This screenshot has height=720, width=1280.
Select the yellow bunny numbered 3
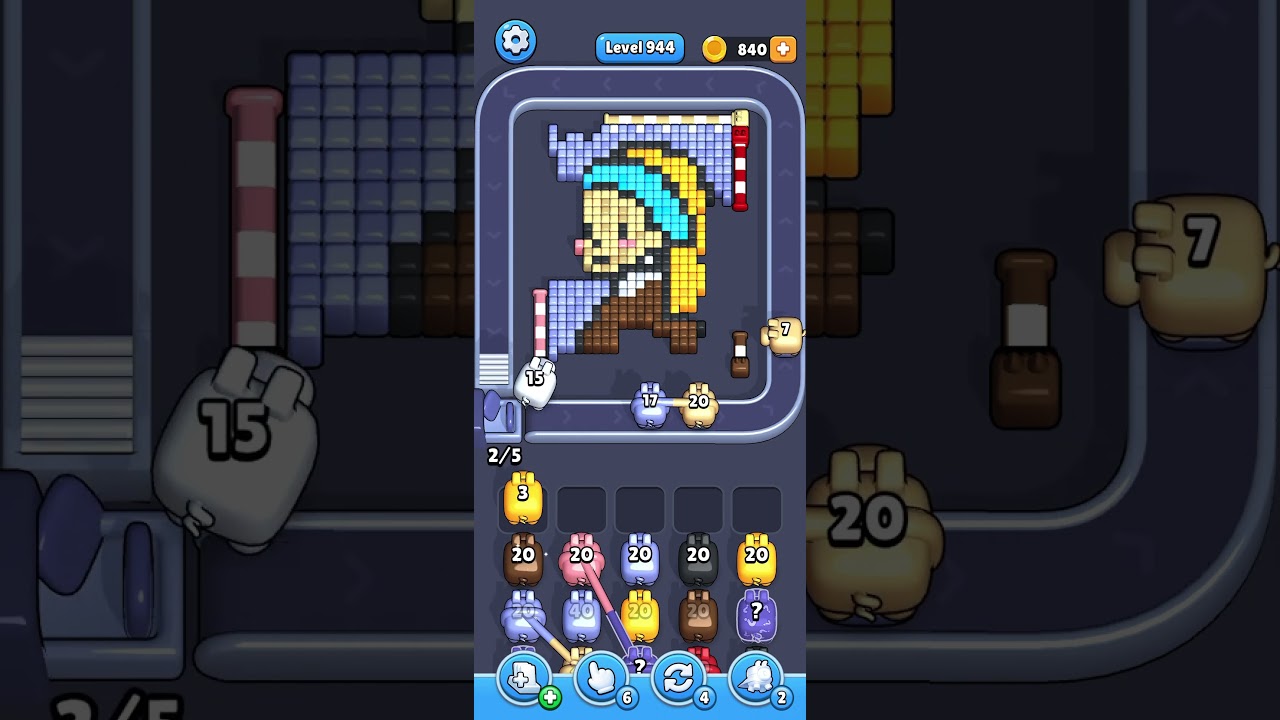click(523, 500)
